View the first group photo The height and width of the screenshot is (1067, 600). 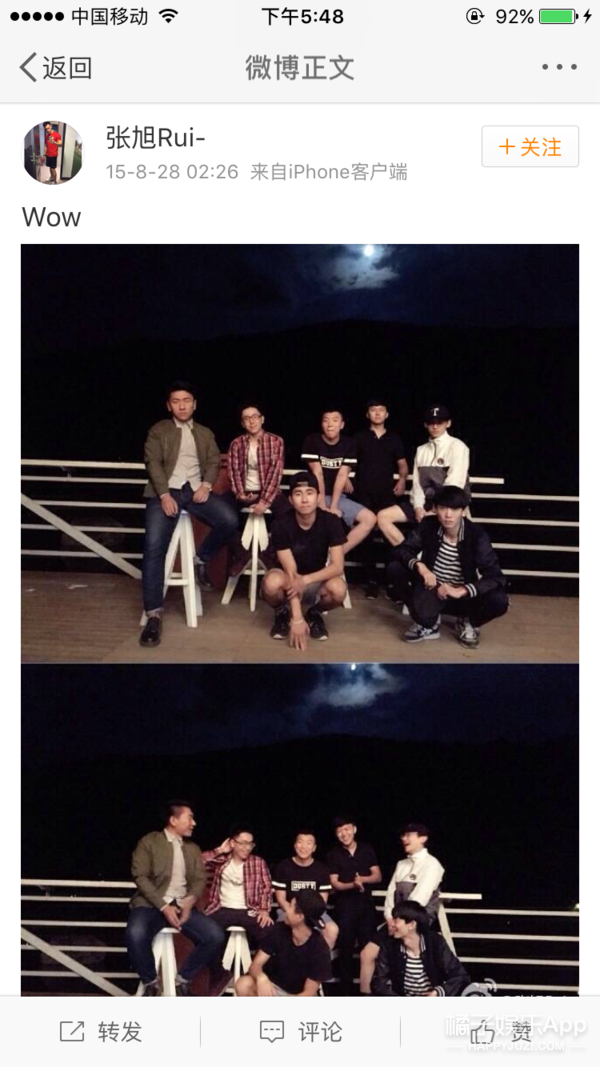point(300,452)
